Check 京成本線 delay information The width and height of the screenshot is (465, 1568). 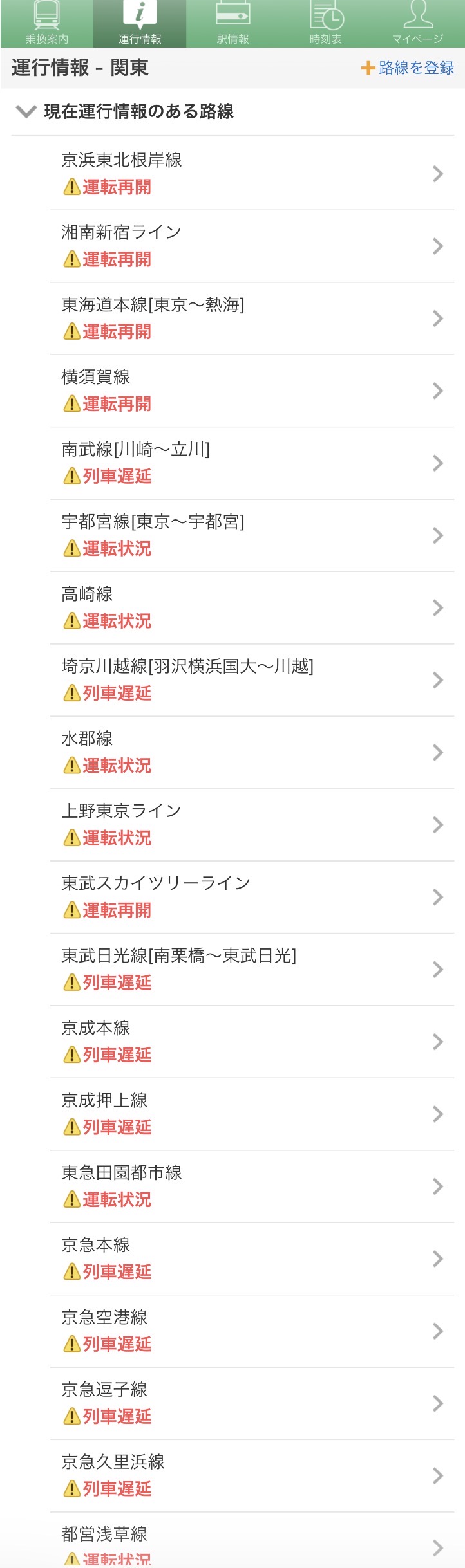click(x=251, y=1042)
